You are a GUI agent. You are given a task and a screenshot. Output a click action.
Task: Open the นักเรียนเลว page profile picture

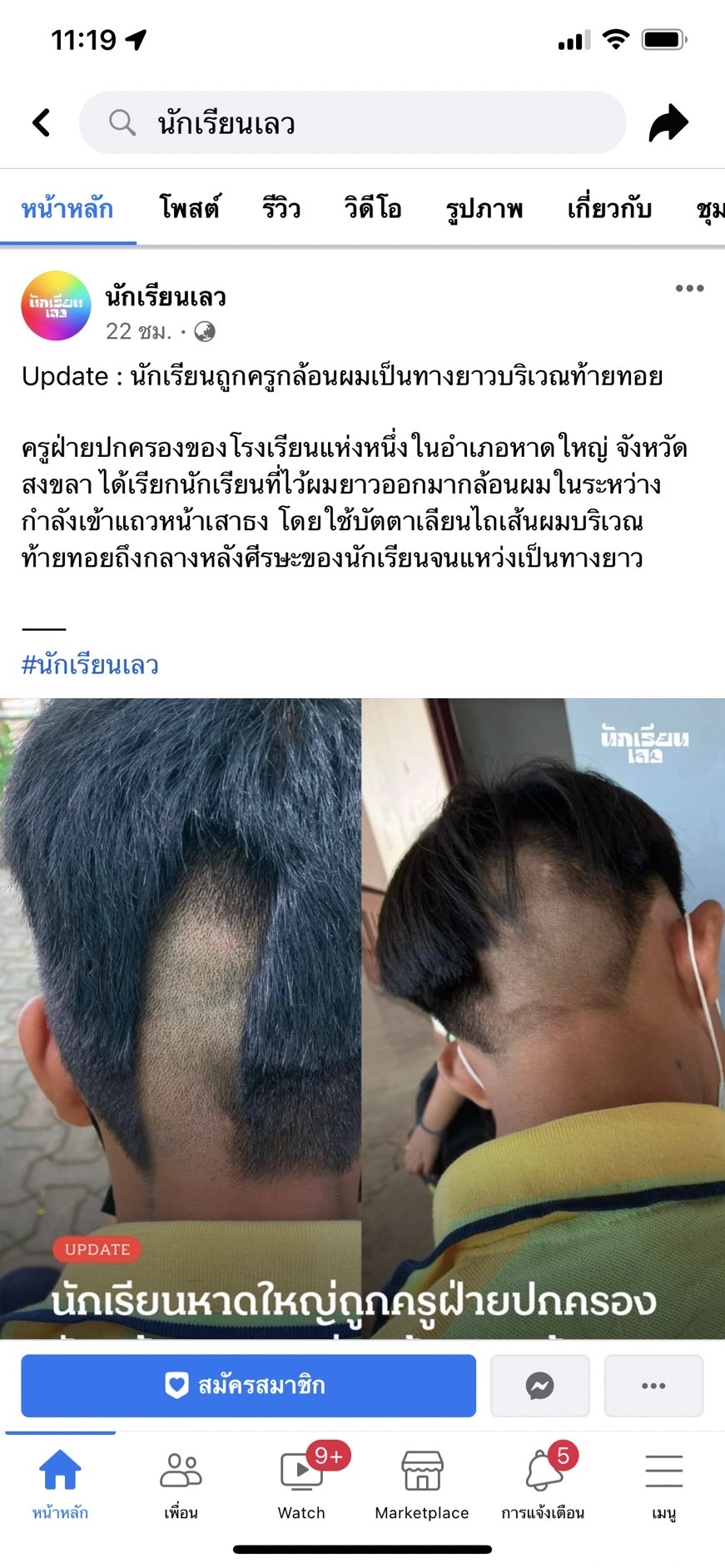point(56,306)
